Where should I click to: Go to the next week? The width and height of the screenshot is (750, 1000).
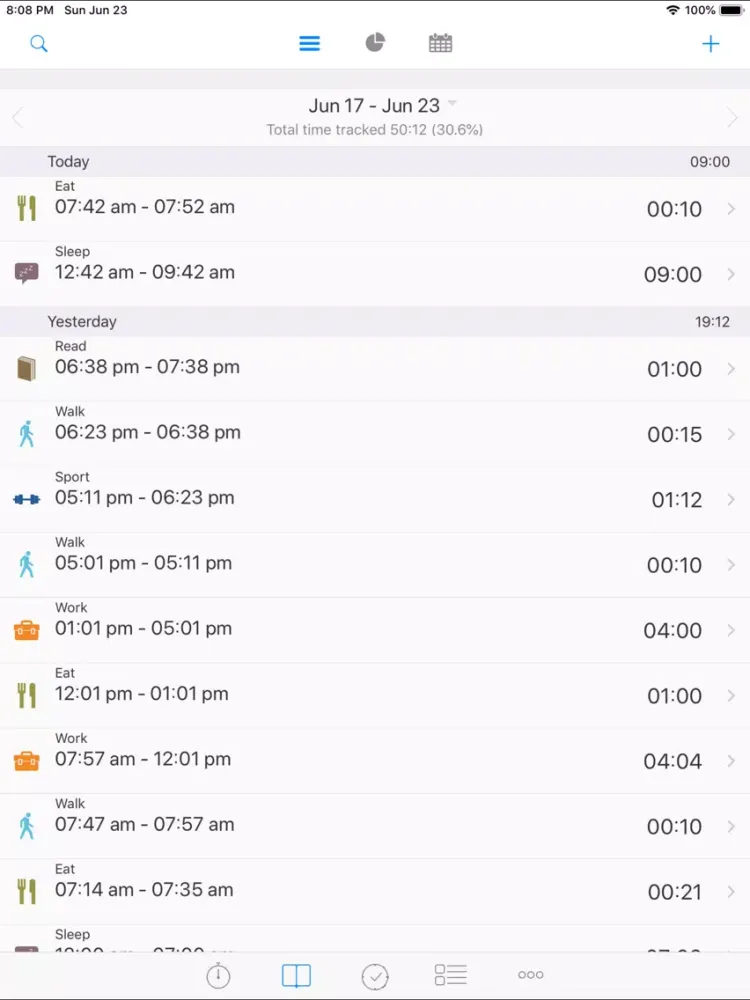(732, 118)
